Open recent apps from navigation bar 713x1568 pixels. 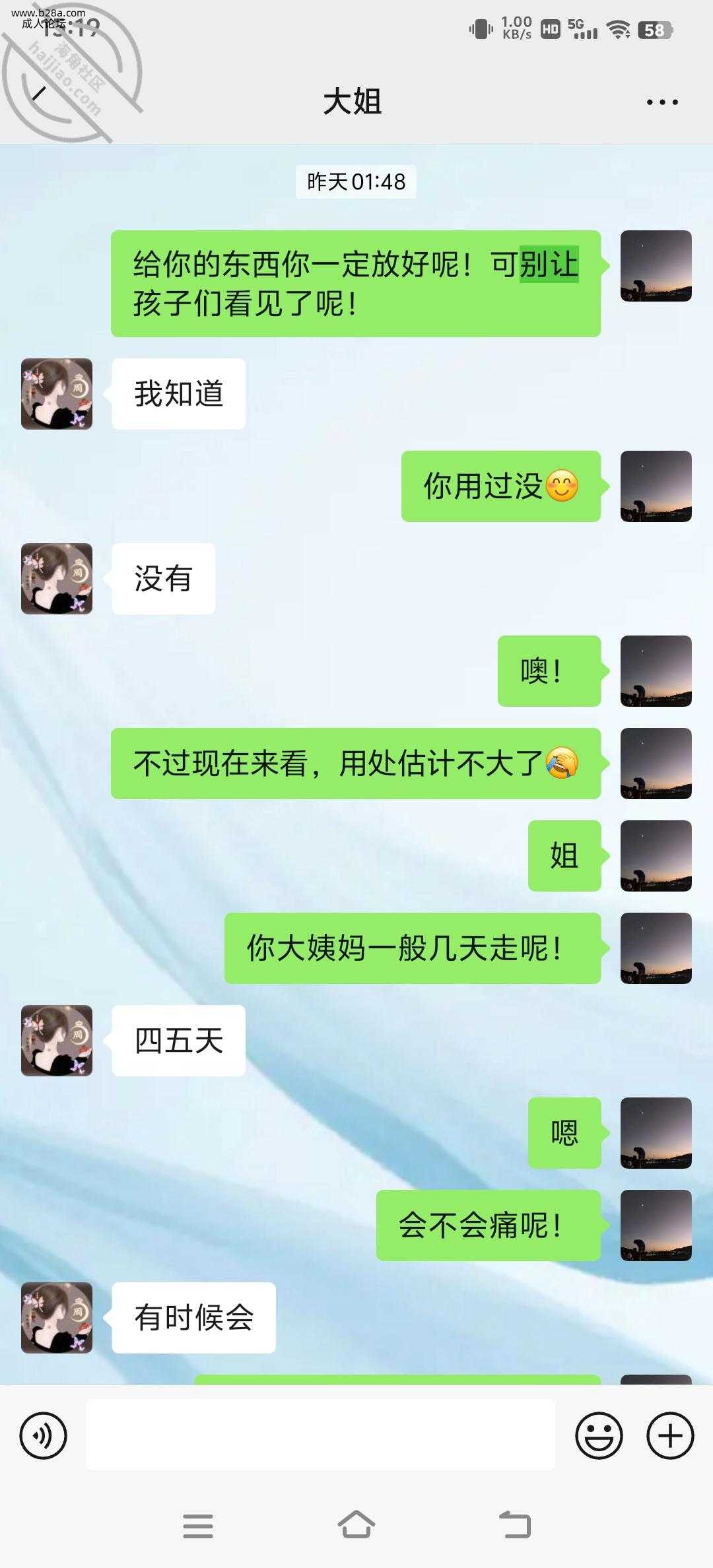pyautogui.click(x=198, y=1524)
